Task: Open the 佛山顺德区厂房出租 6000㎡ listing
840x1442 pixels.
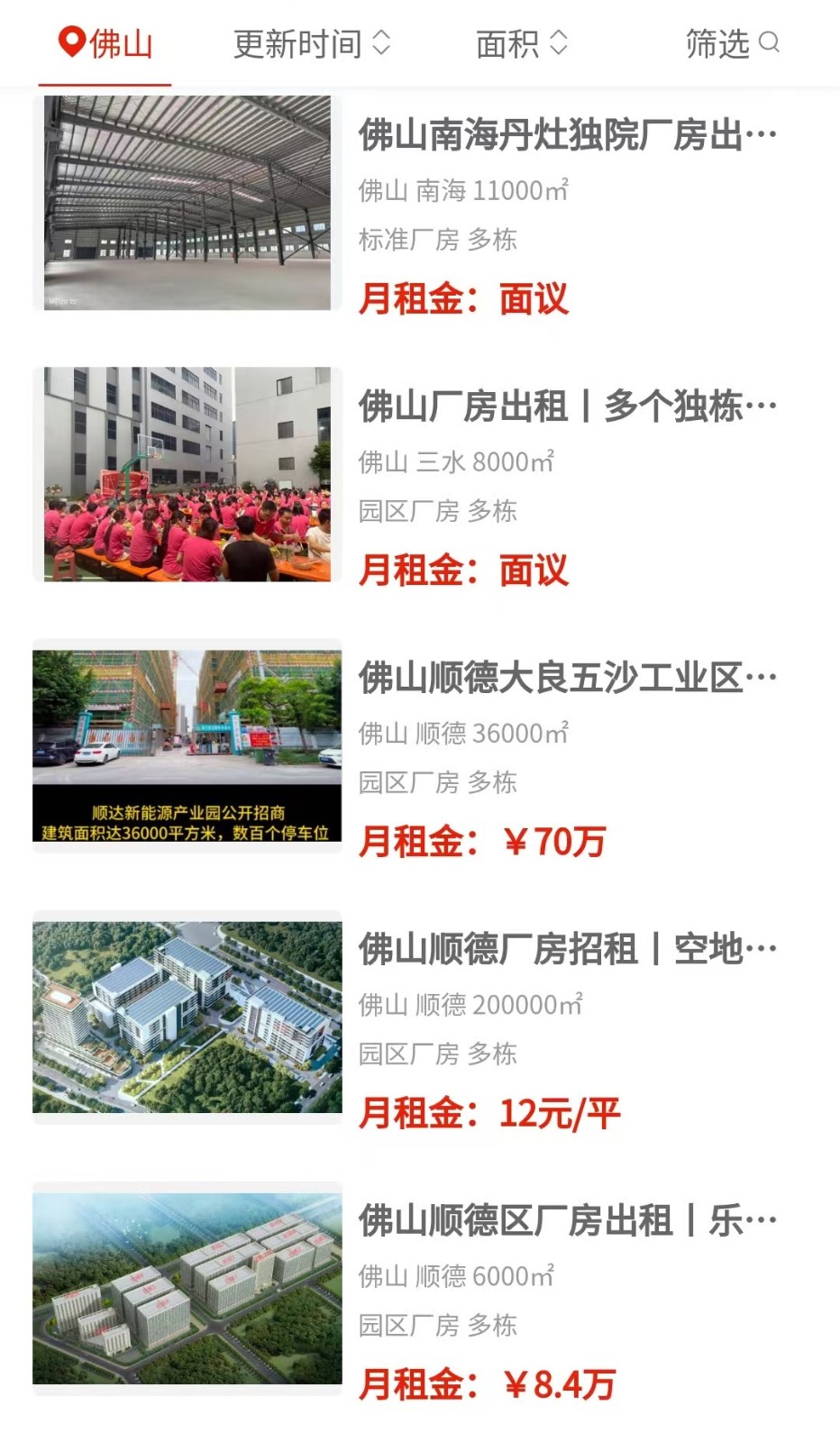Action: [566, 1221]
